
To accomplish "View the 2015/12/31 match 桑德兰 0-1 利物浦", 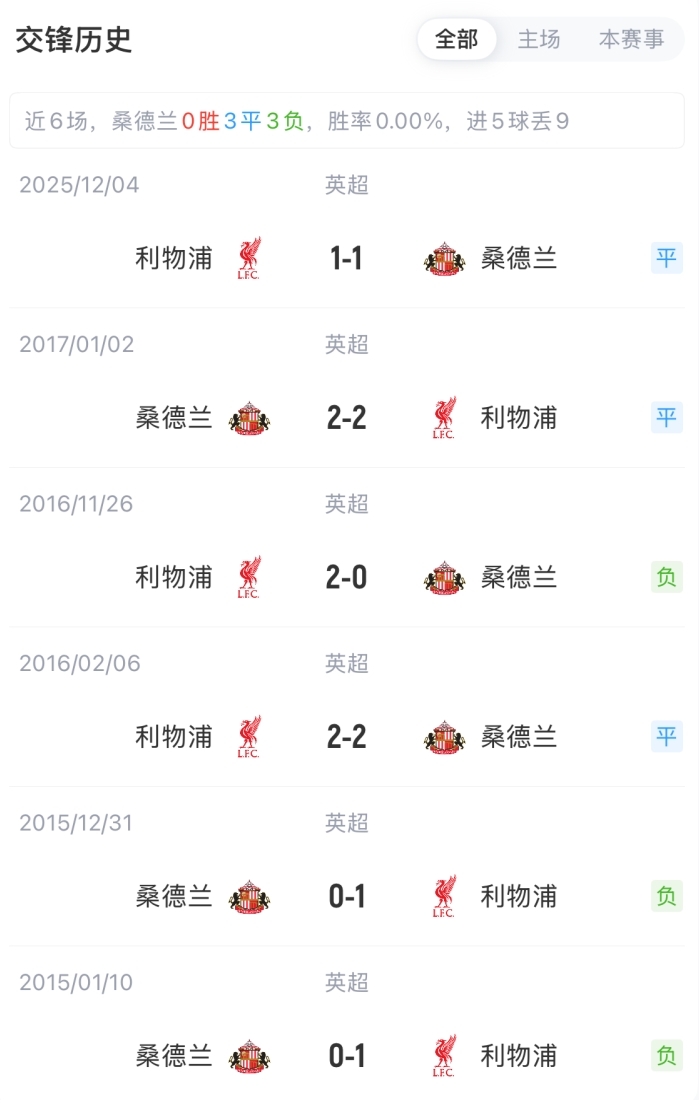I will [x=346, y=896].
